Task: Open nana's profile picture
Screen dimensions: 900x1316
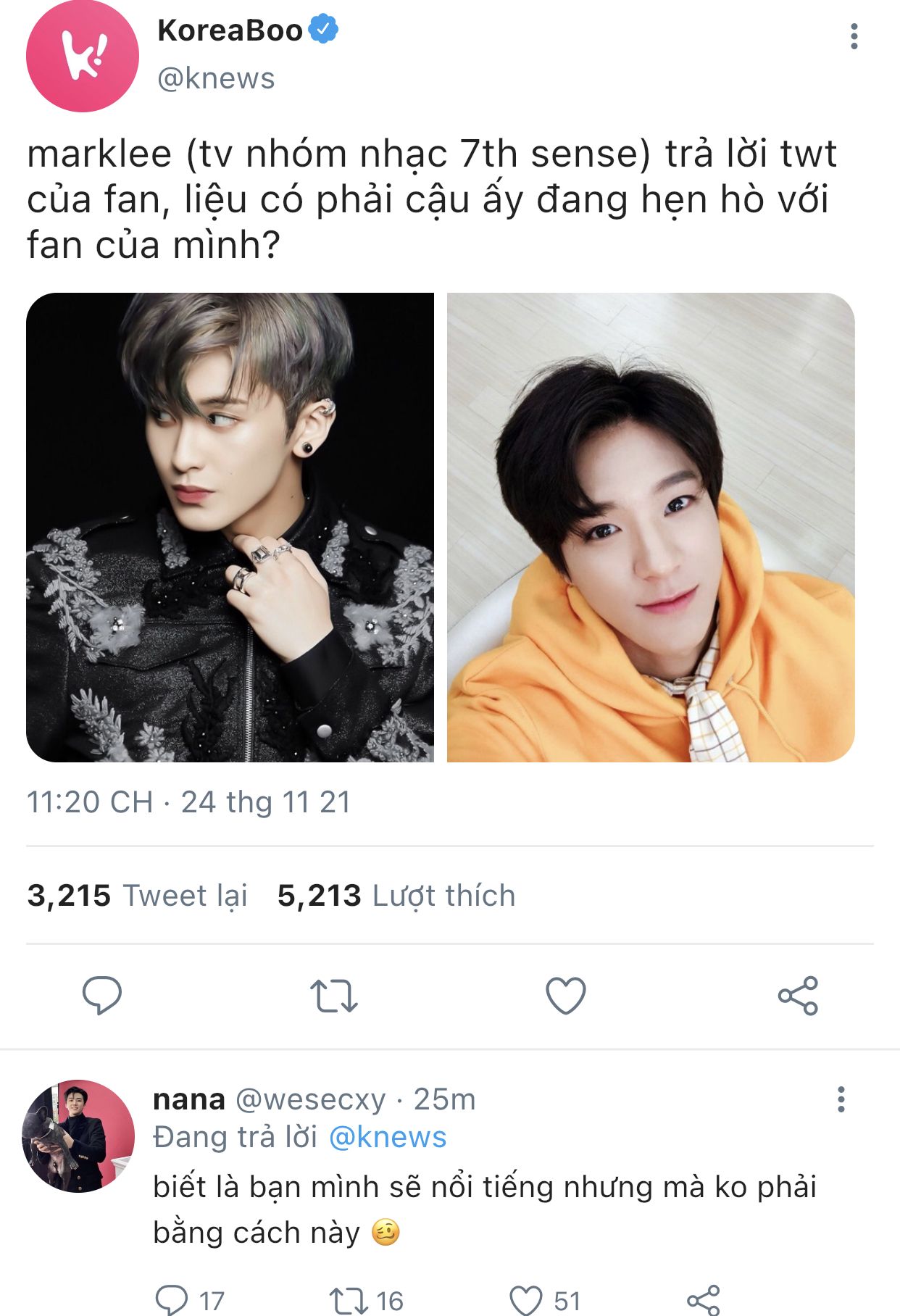Action: [78, 1136]
